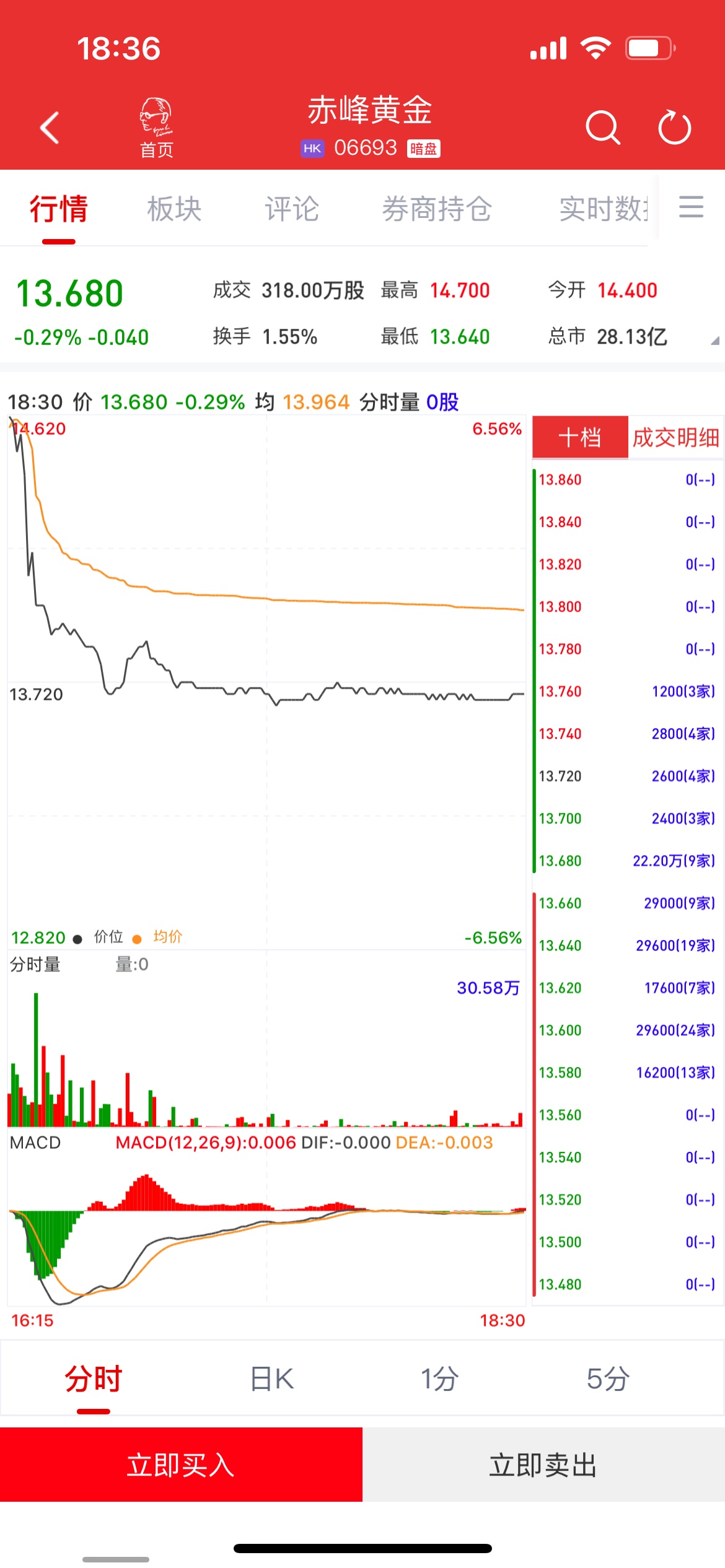725x1568 pixels.
Task: Switch to the 板块 tab
Action: tap(174, 209)
